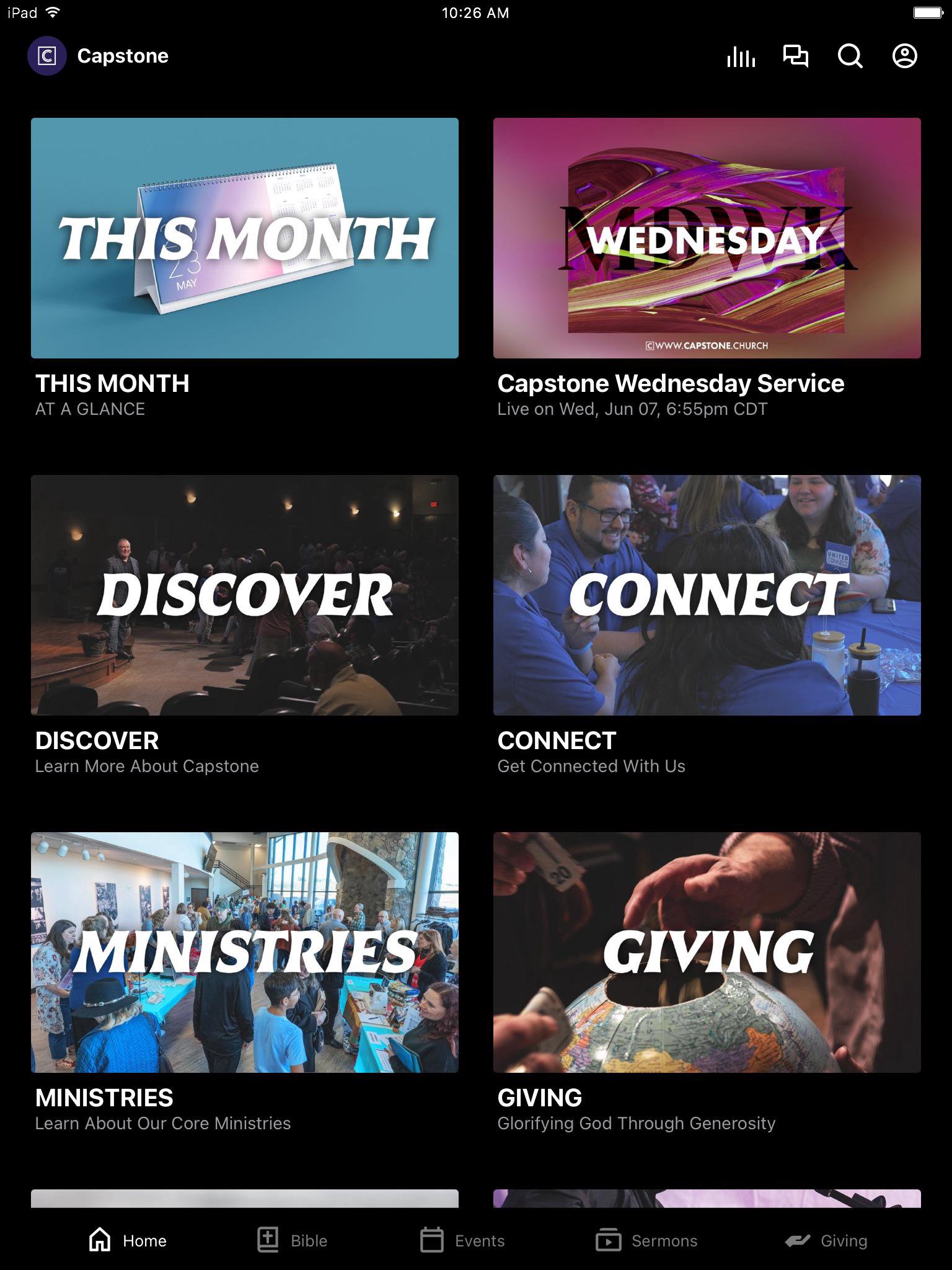Open the search icon
Viewport: 952px width, 1270px height.
850,56
